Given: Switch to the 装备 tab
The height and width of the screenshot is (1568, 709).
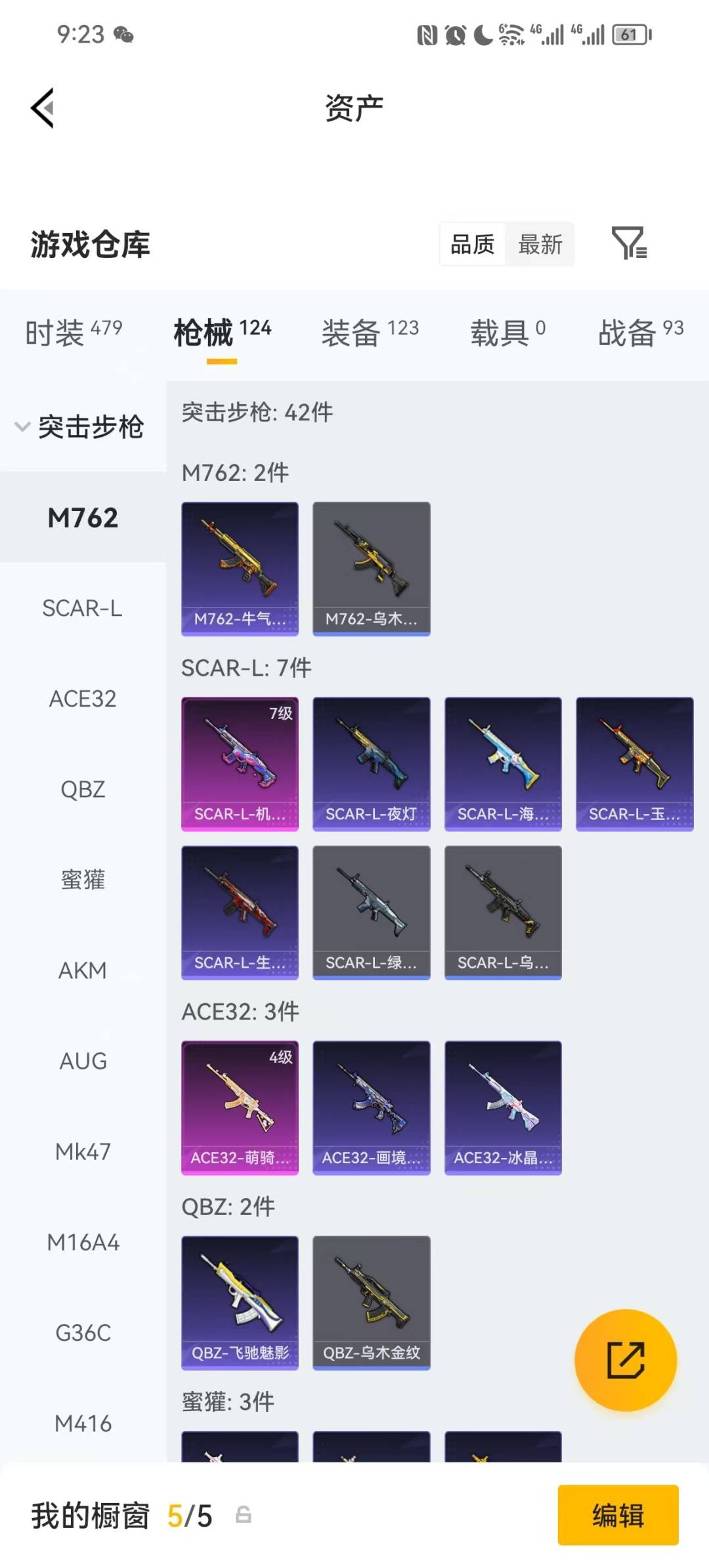Looking at the screenshot, I should [x=370, y=333].
